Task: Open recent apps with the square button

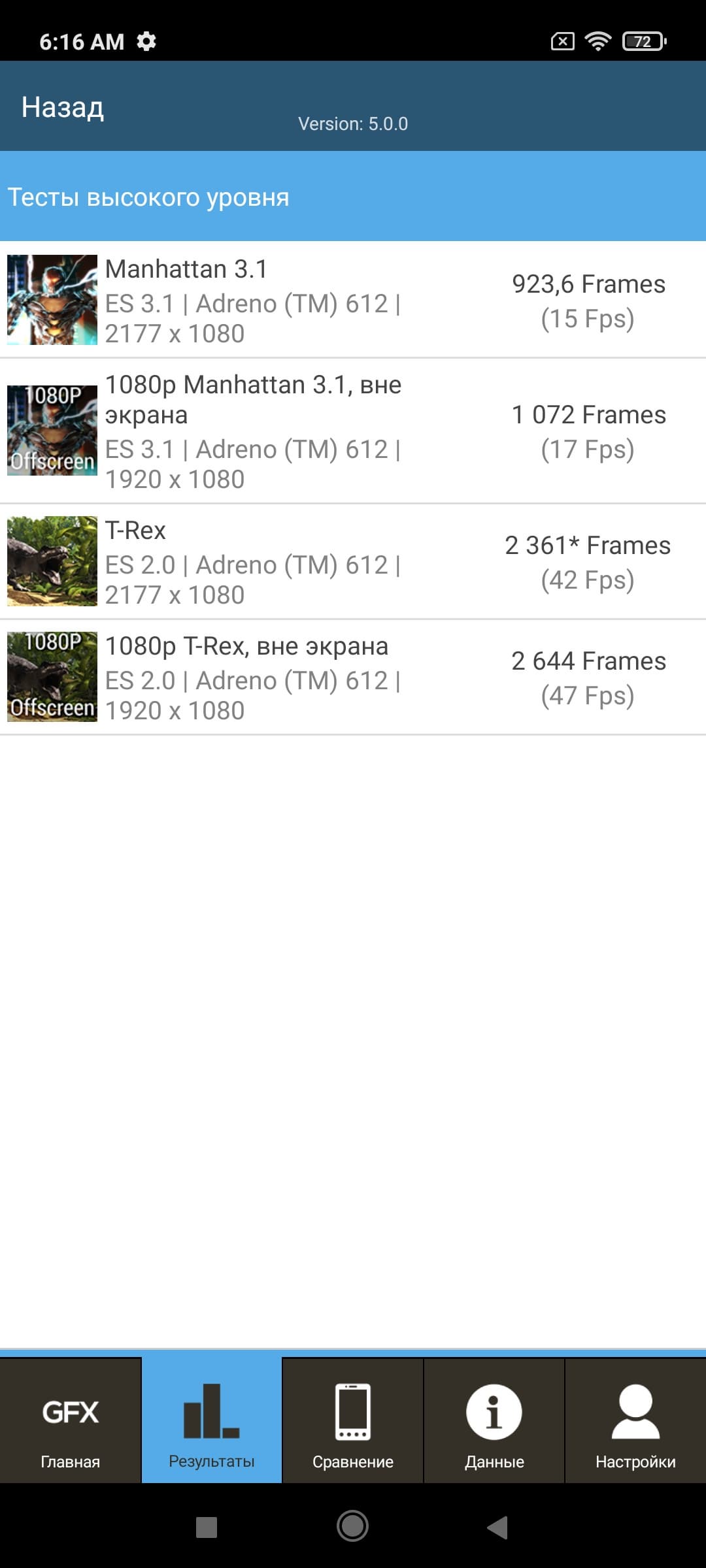Action: [x=207, y=1527]
